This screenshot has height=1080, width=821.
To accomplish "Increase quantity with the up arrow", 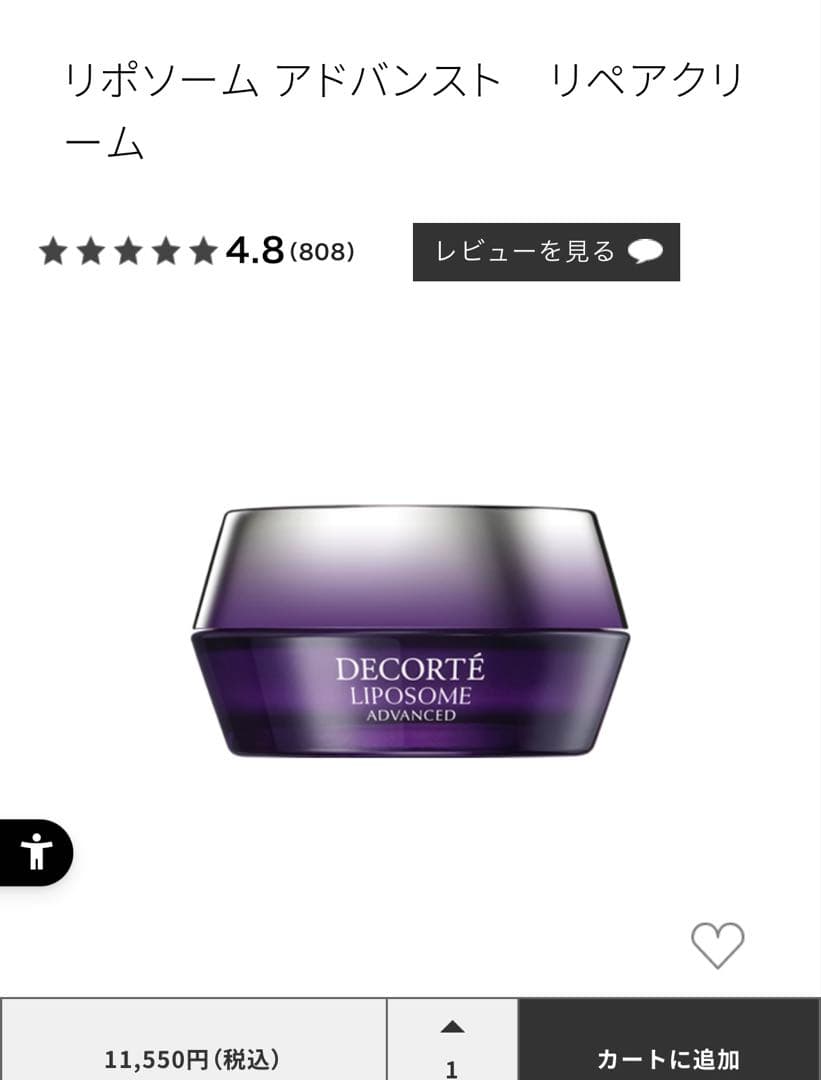I will point(453,1027).
